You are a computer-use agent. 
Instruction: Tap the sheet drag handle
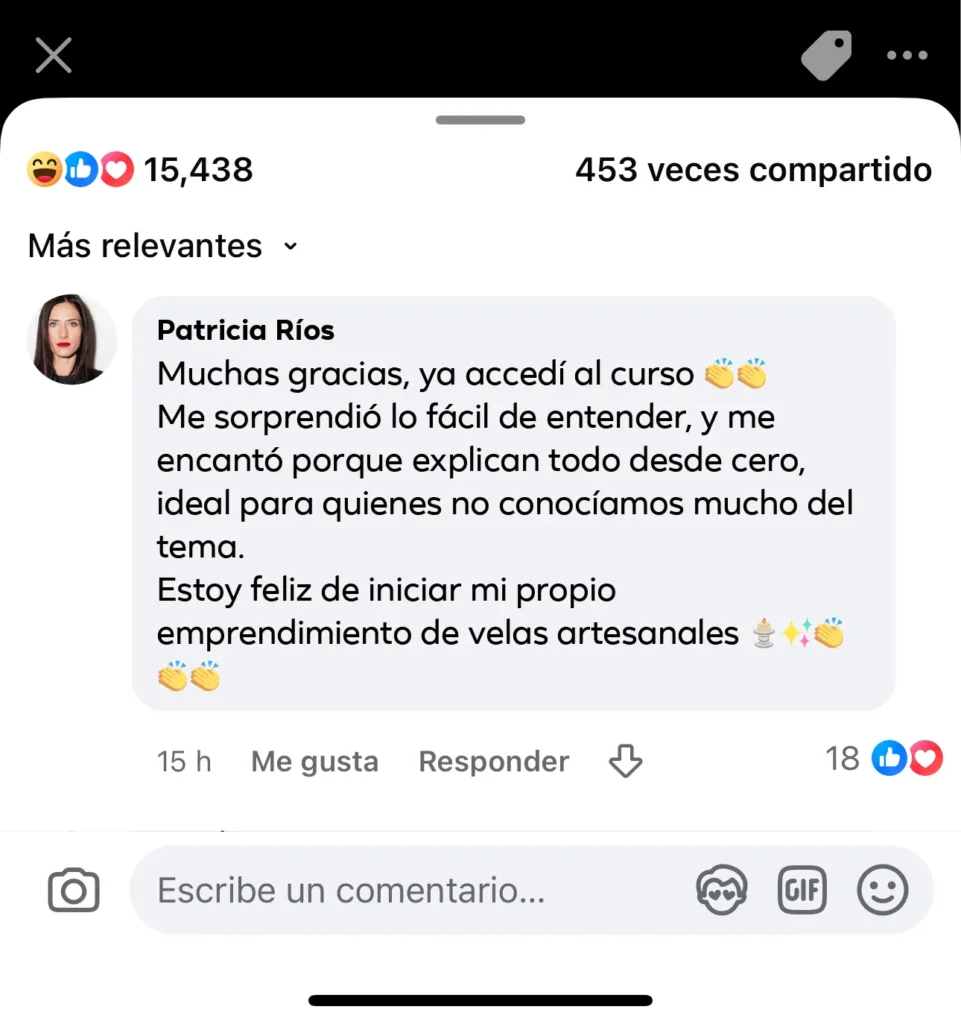click(480, 120)
